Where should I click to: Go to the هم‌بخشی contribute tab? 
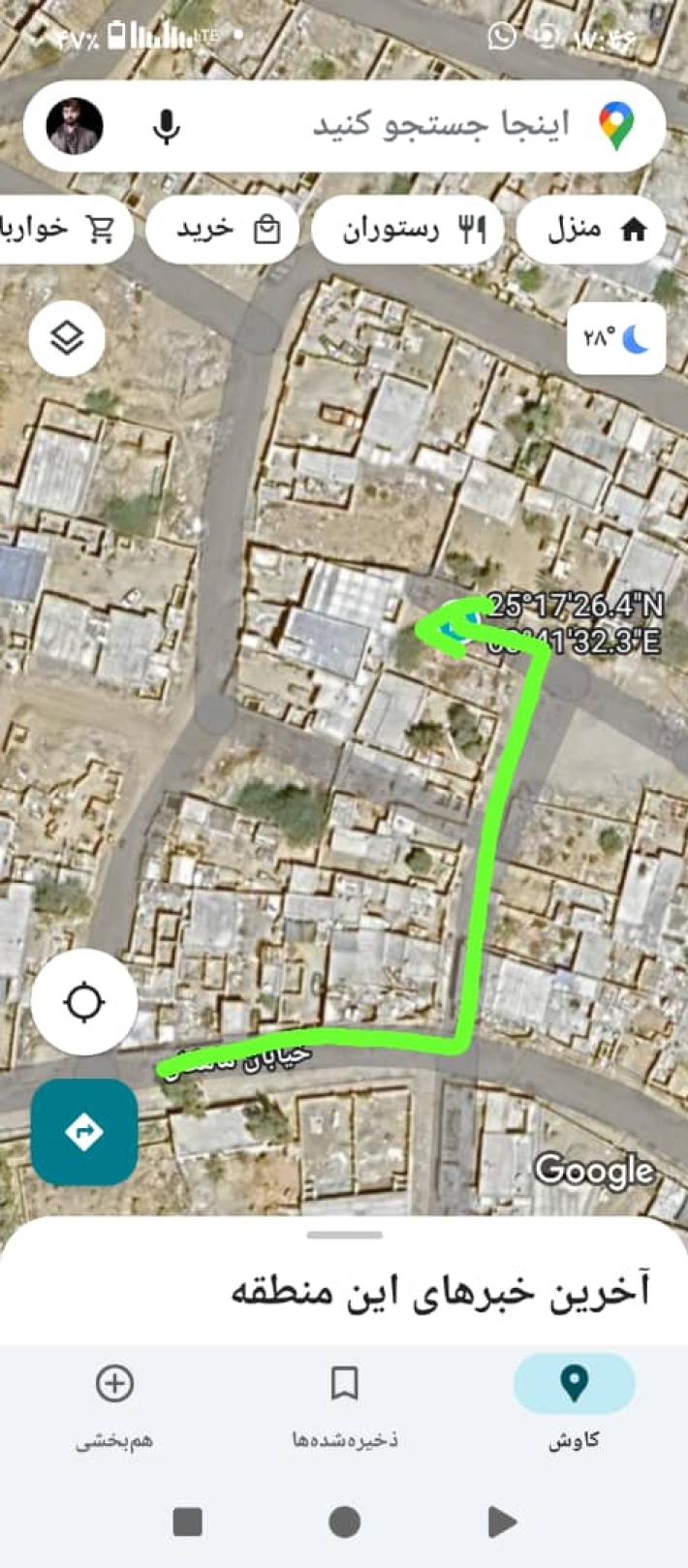point(114,1400)
